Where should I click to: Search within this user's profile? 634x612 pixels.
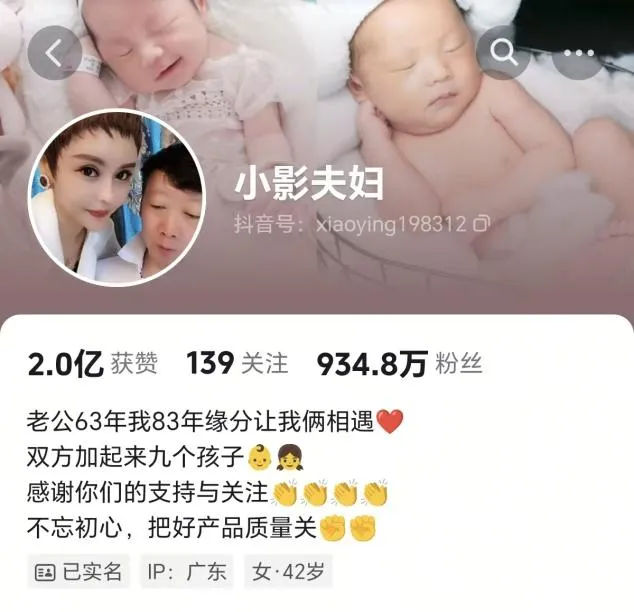pos(503,52)
